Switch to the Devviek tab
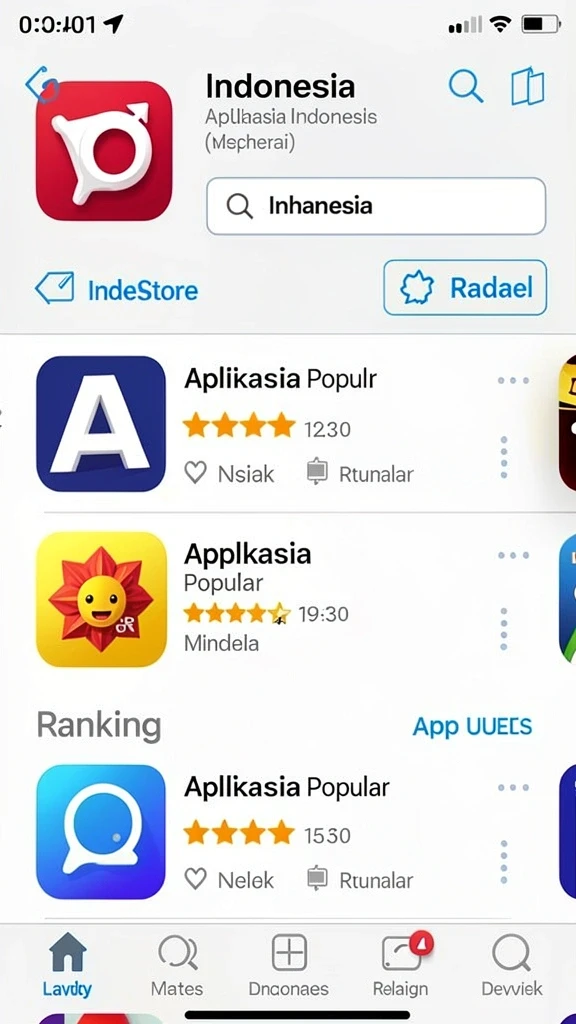Viewport: 576px width, 1024px height. (x=512, y=965)
